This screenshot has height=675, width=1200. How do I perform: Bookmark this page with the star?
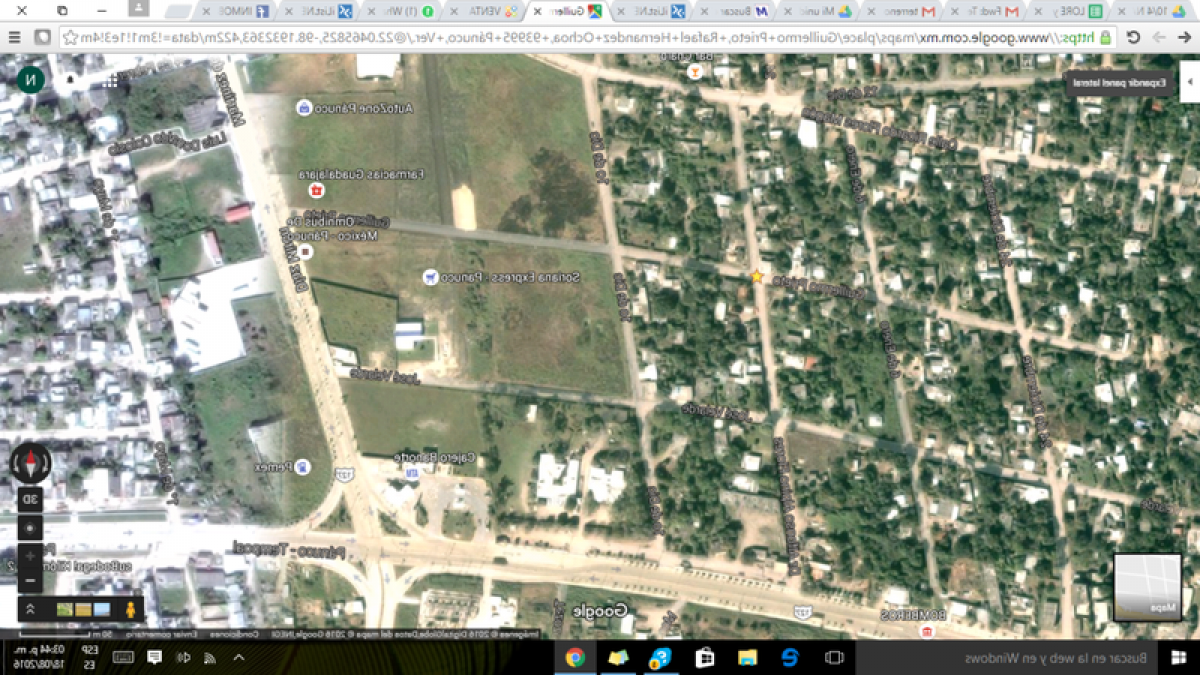pyautogui.click(x=70, y=37)
